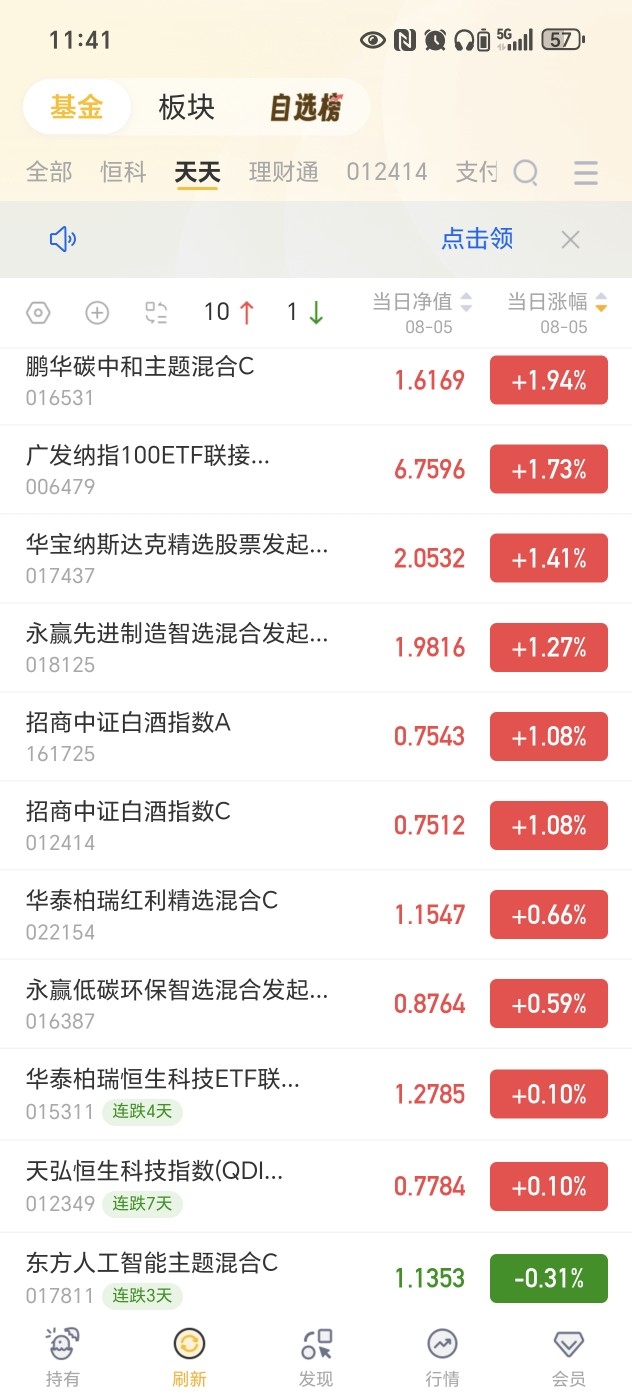Open 广发纳指100ETF联接 fund details

click(x=316, y=470)
